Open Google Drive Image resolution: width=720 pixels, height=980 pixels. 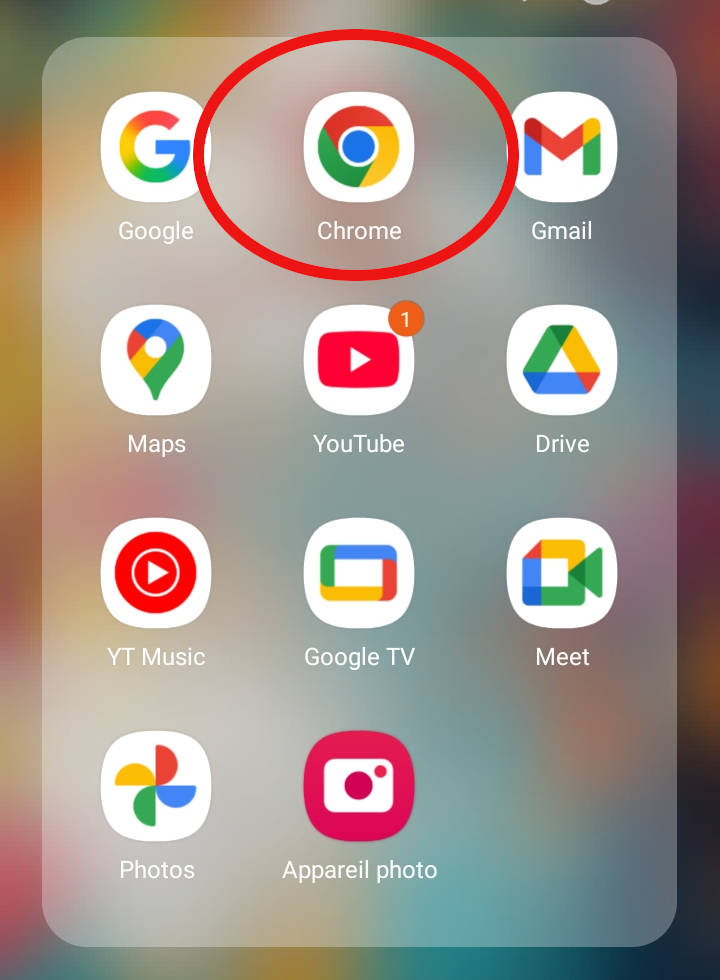coord(562,360)
